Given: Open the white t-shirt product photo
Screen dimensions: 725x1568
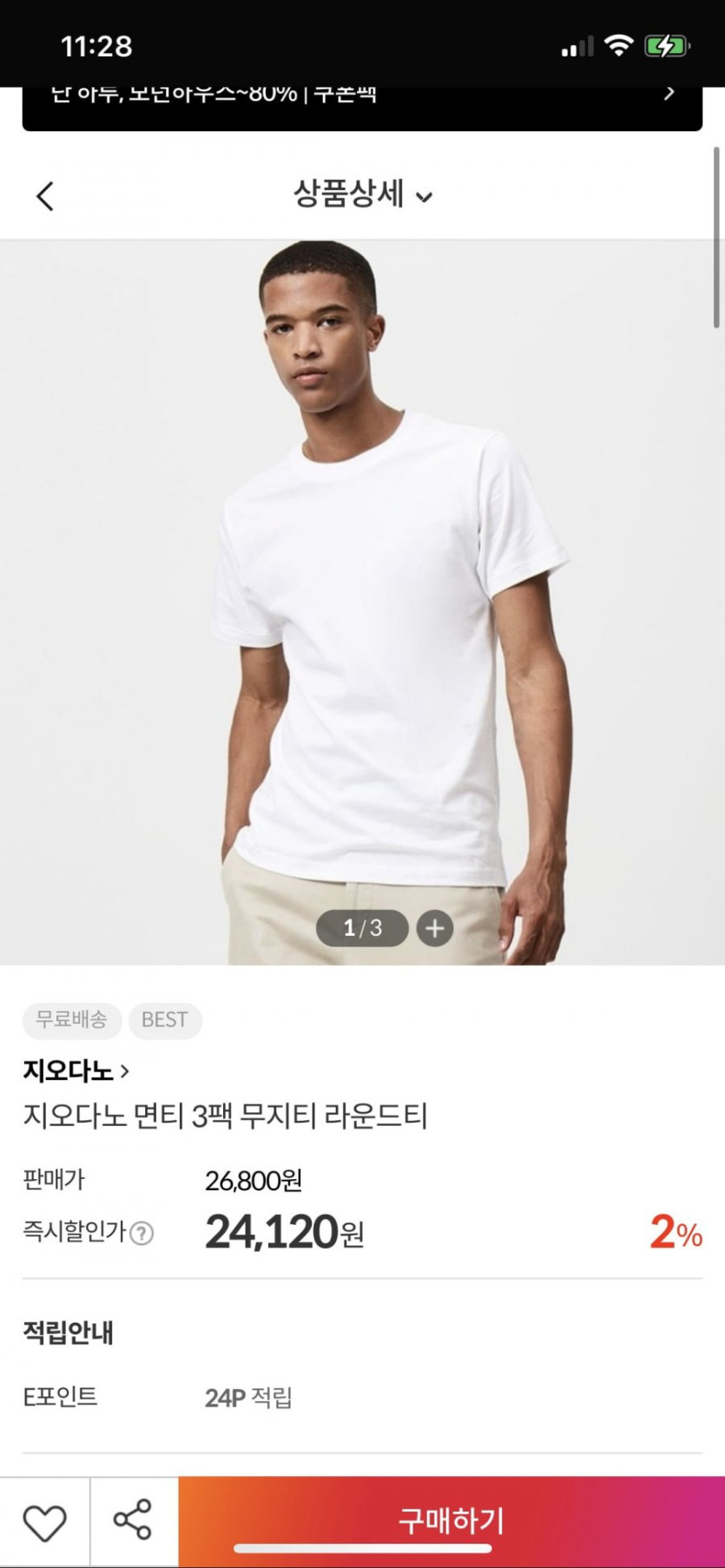Looking at the screenshot, I should [x=362, y=608].
